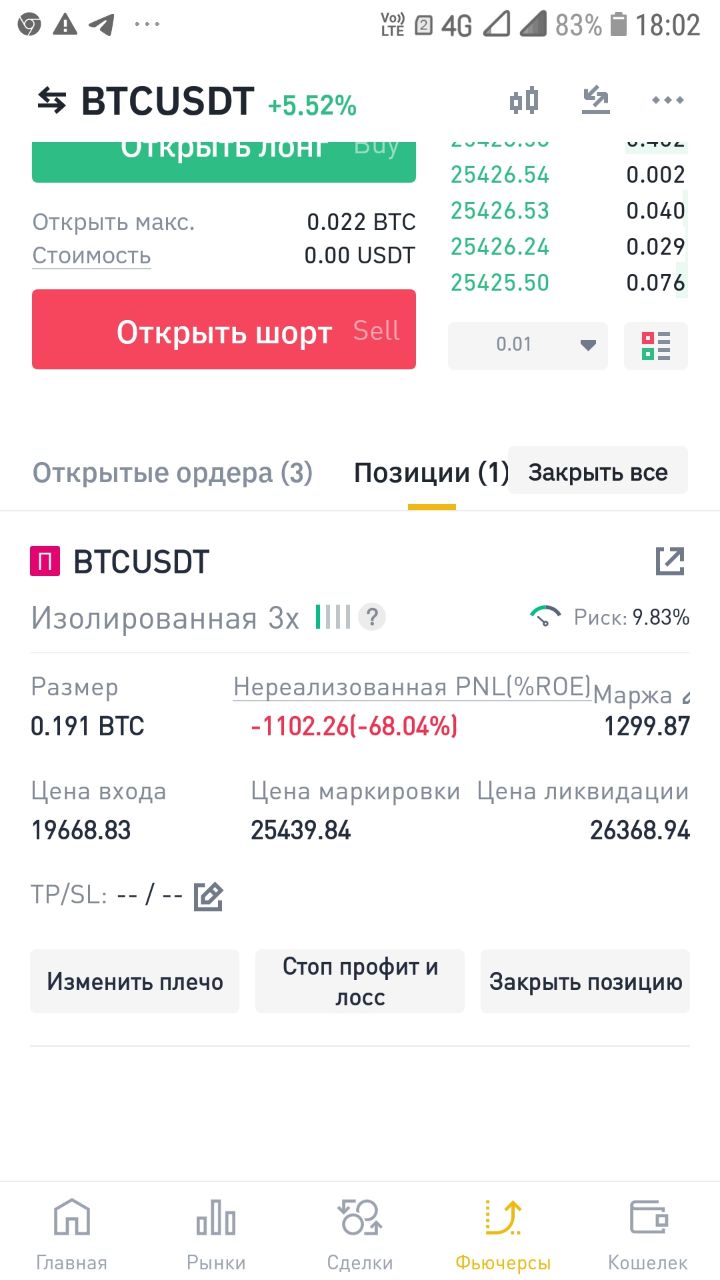Viewport: 720px width, 1280px height.
Task: Open the margin mode help question mark
Action: tap(372, 617)
